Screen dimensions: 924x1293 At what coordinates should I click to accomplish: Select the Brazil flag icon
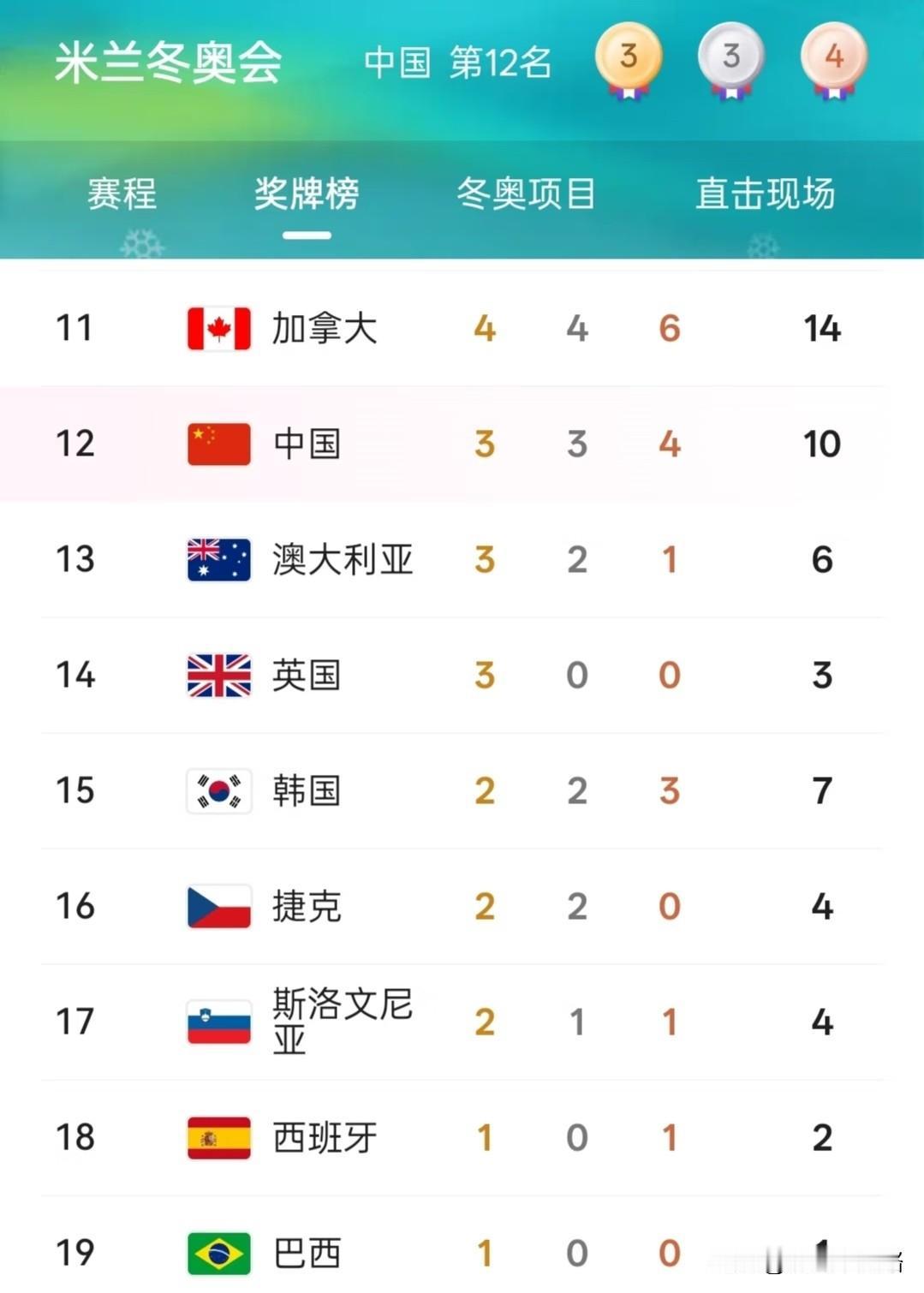[218, 1251]
